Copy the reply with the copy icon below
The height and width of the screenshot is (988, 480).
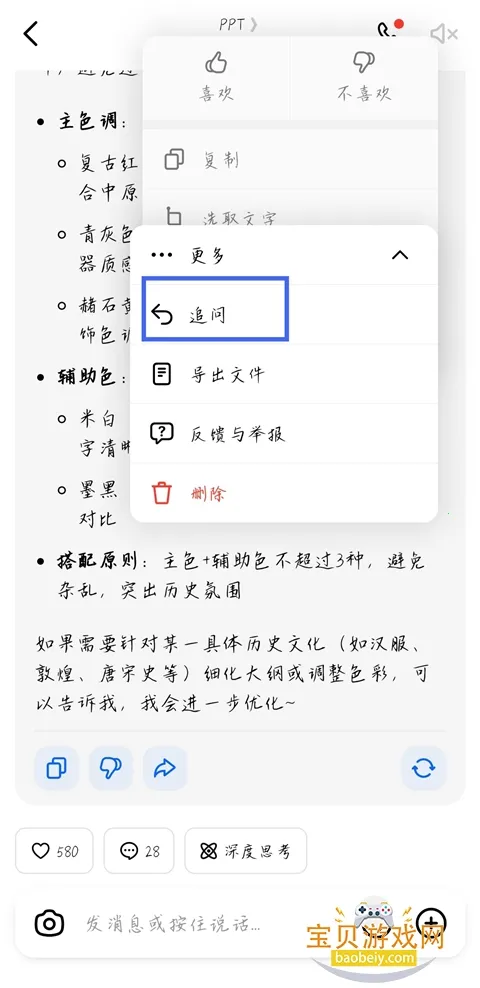tap(57, 769)
